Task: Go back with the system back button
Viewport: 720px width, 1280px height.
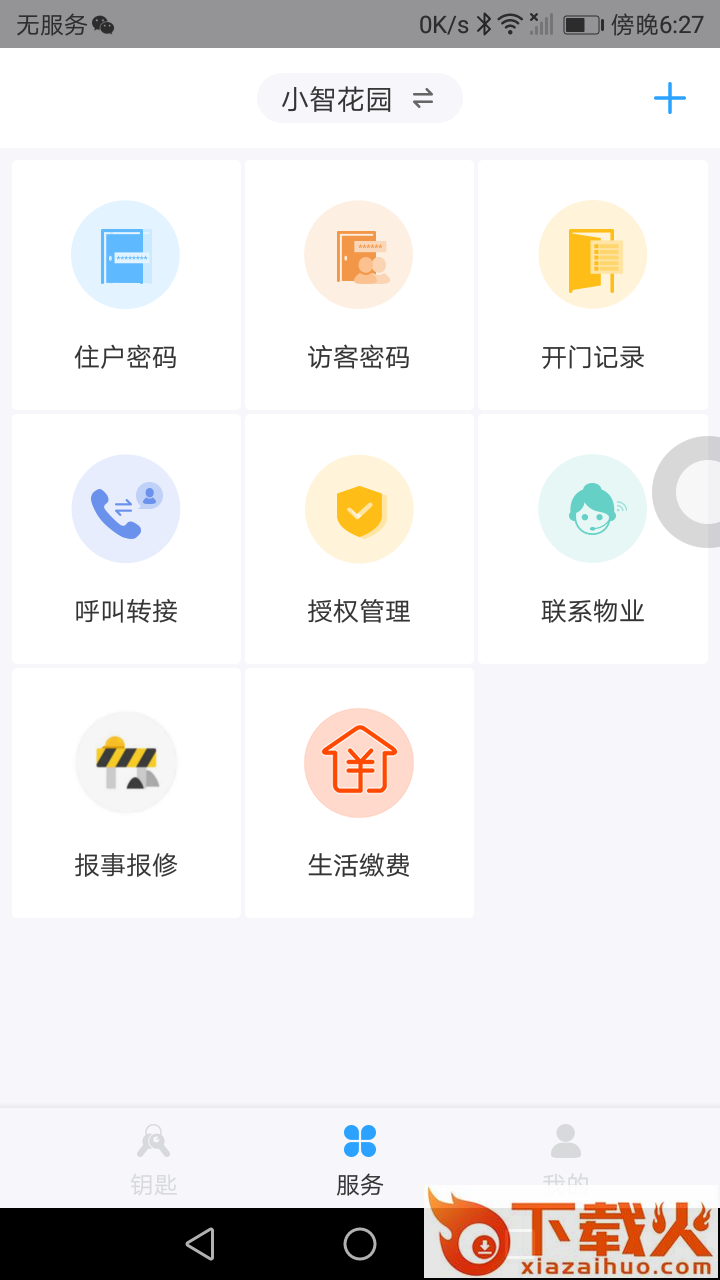Action: pos(200,1244)
